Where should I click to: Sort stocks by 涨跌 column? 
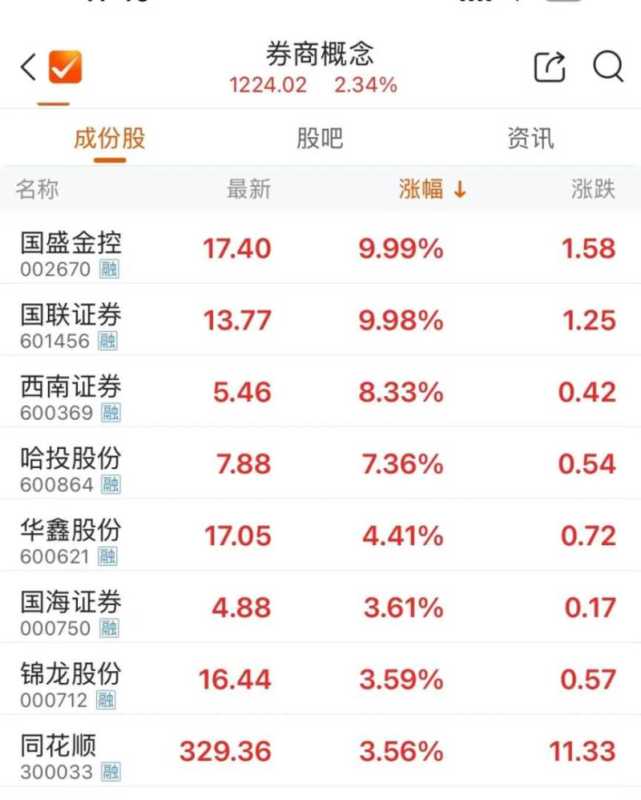click(x=593, y=189)
